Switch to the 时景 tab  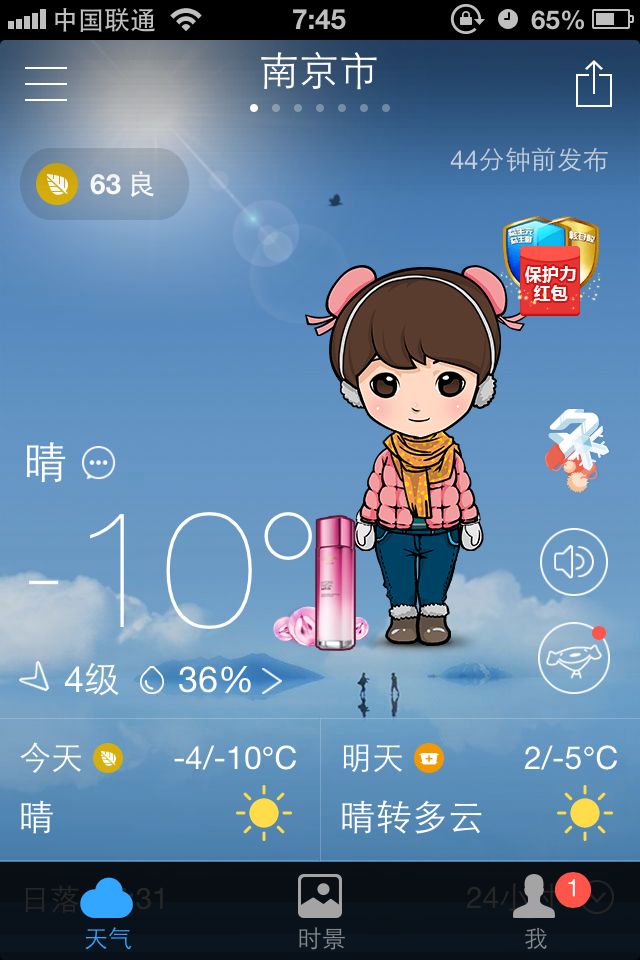coord(320,912)
